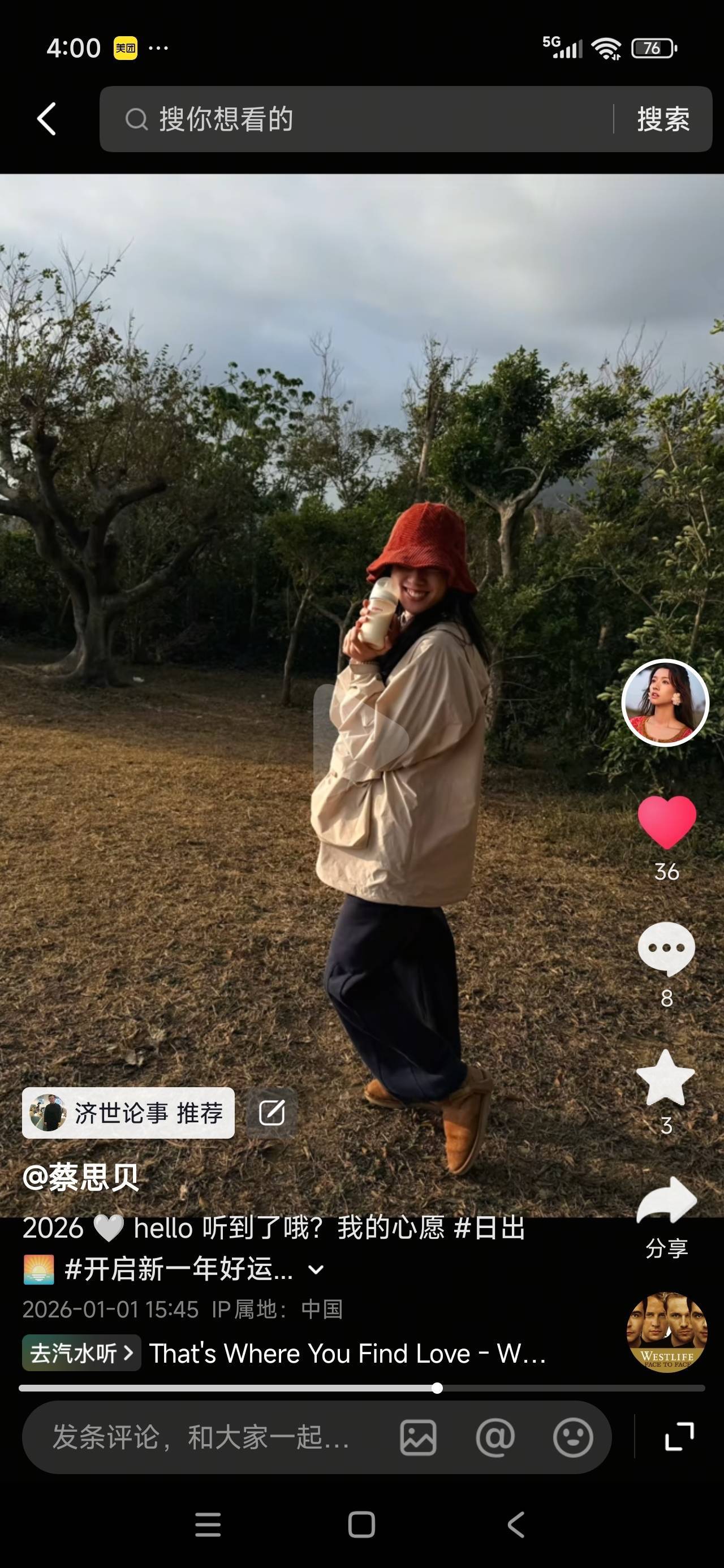Open the 搜你想看的 search field

353,119
